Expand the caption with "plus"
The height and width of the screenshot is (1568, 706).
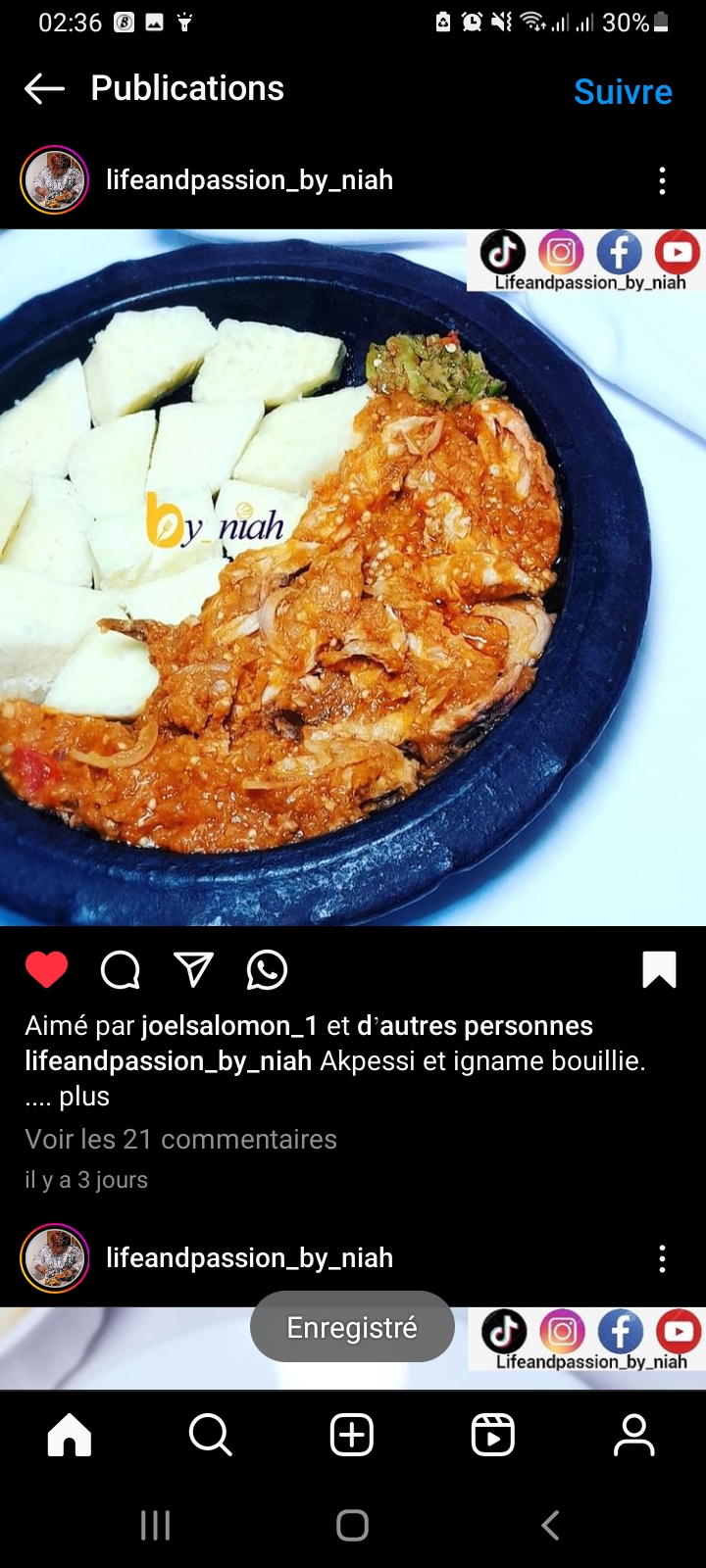pyautogui.click(x=84, y=1097)
